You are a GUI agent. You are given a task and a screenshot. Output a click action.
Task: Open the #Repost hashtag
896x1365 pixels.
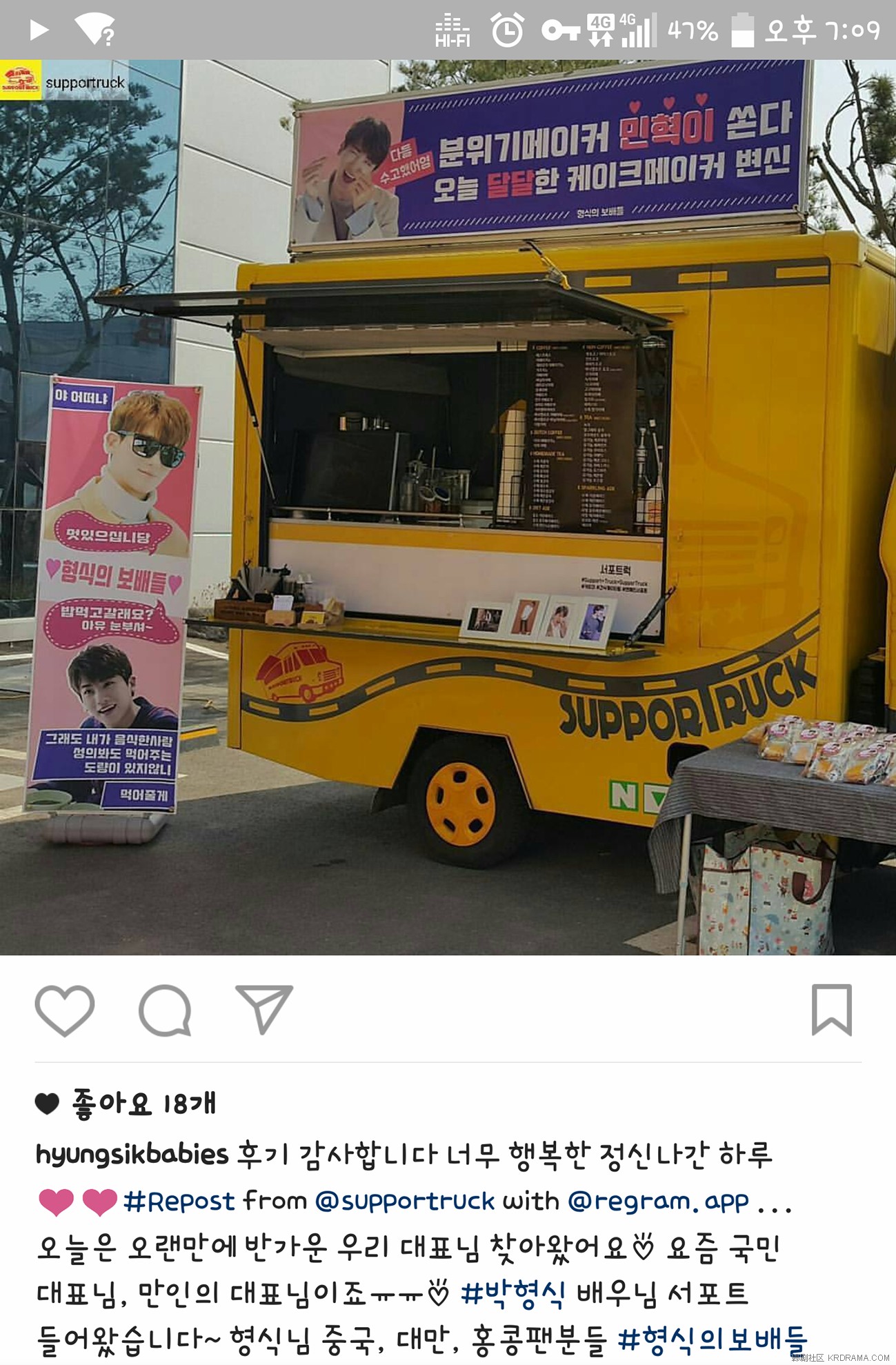179,1202
